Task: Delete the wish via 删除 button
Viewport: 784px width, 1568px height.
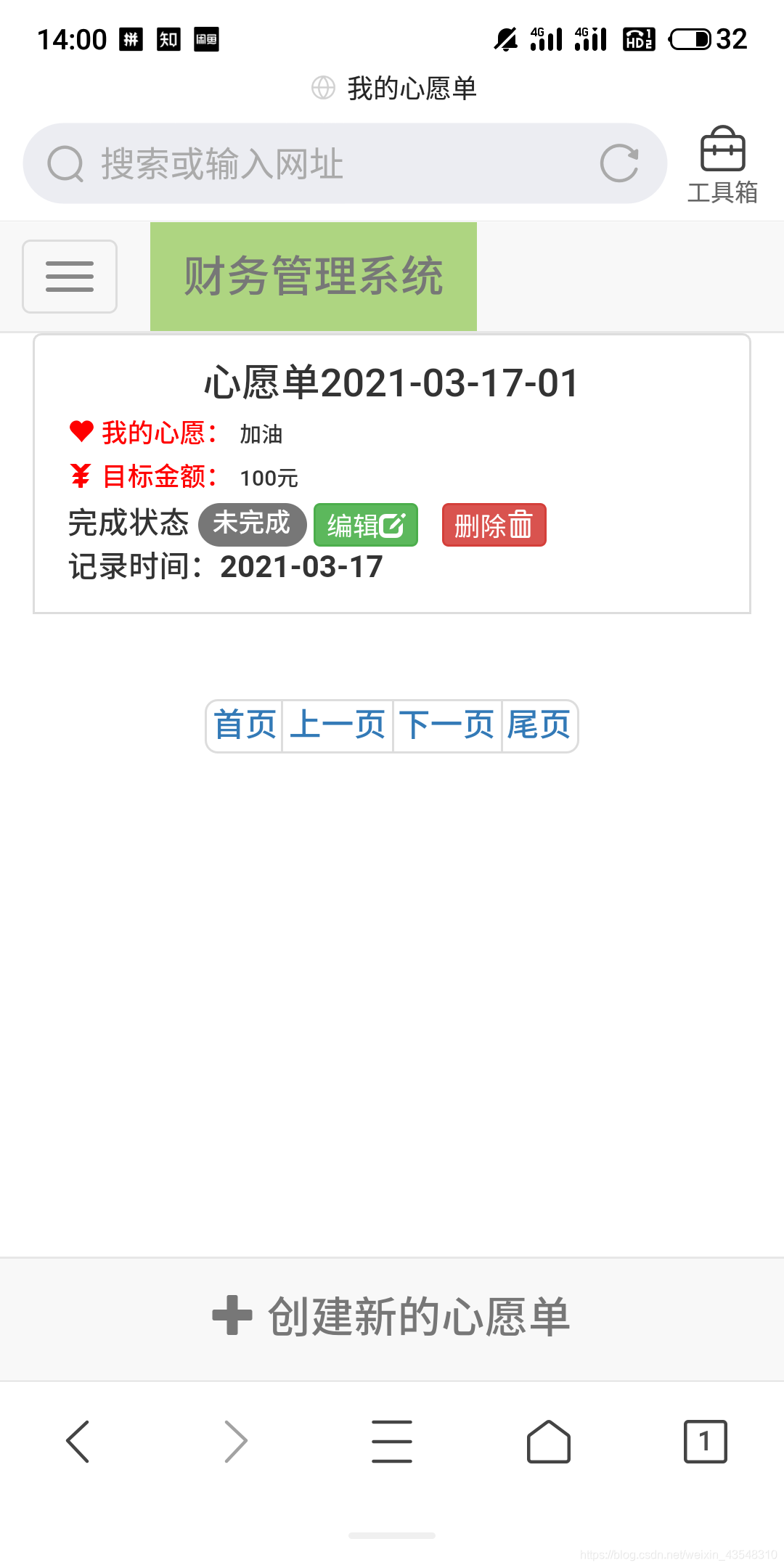Action: [494, 524]
